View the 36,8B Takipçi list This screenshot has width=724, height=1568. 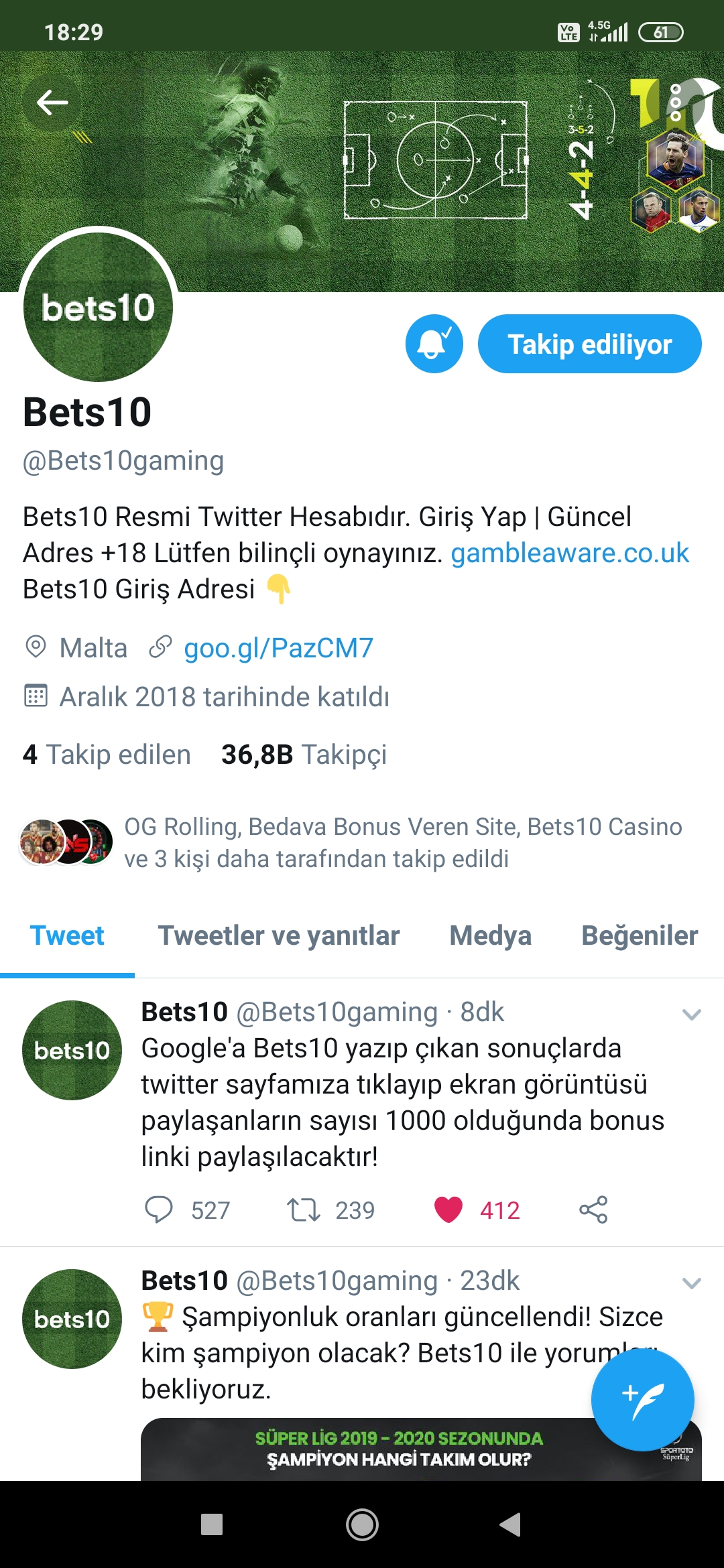point(304,755)
